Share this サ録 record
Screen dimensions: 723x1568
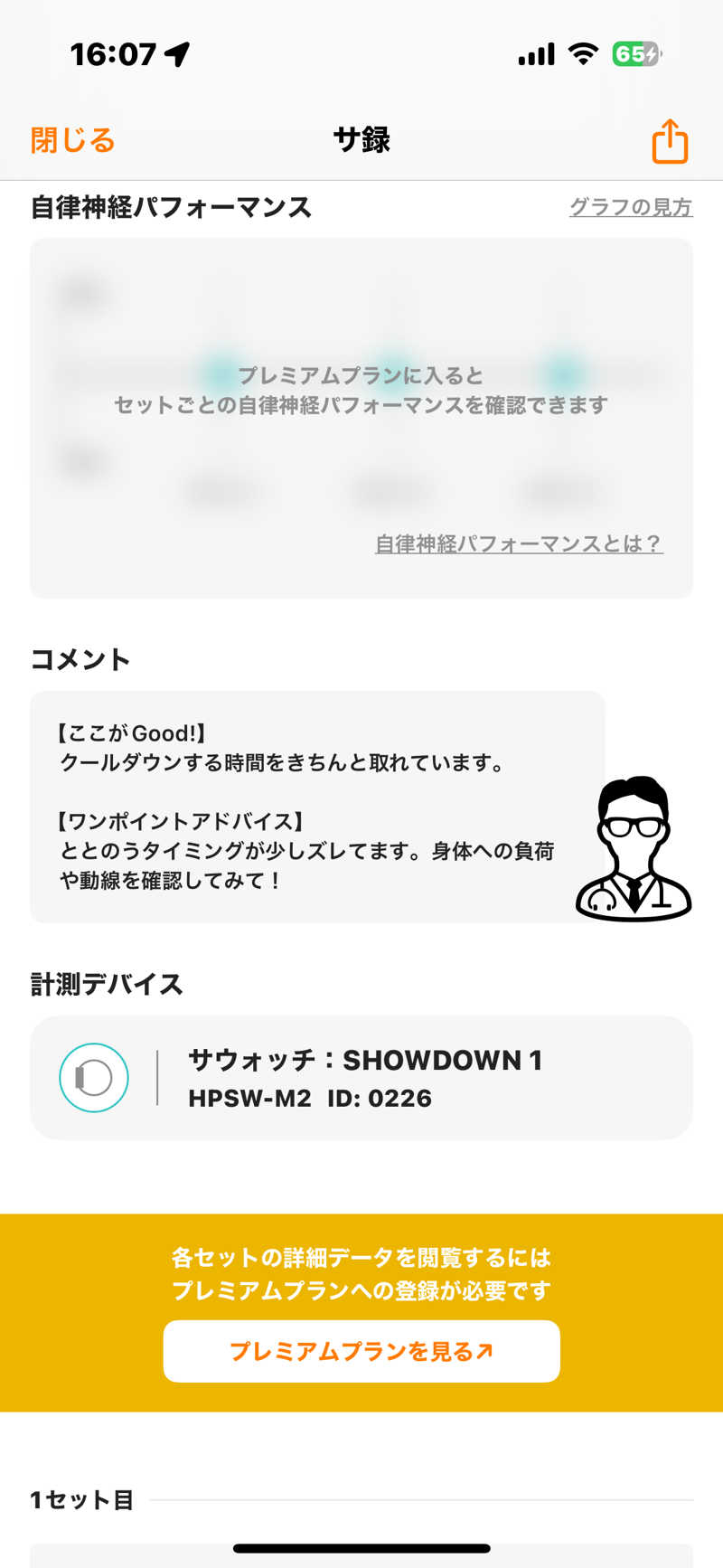coord(669,141)
